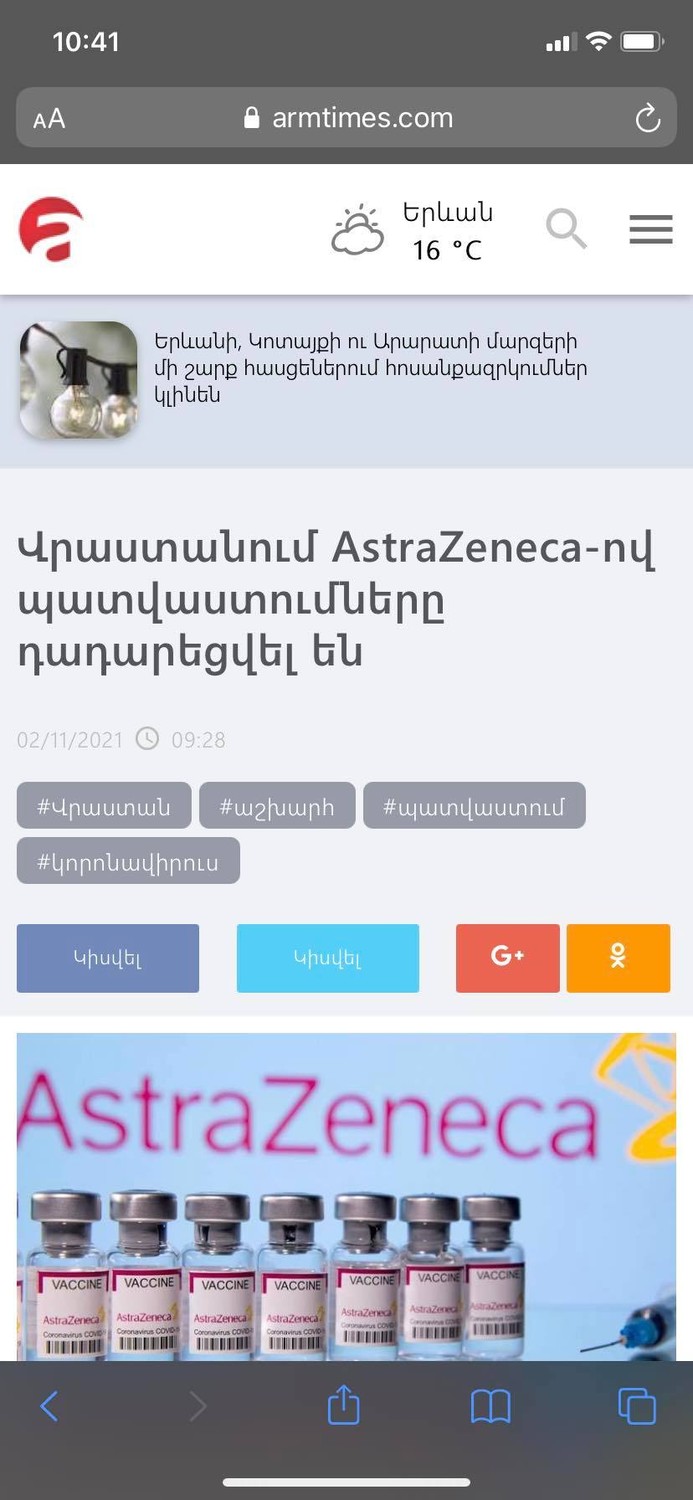Open the Safari share sheet
The image size is (693, 1500).
pyautogui.click(x=343, y=1404)
